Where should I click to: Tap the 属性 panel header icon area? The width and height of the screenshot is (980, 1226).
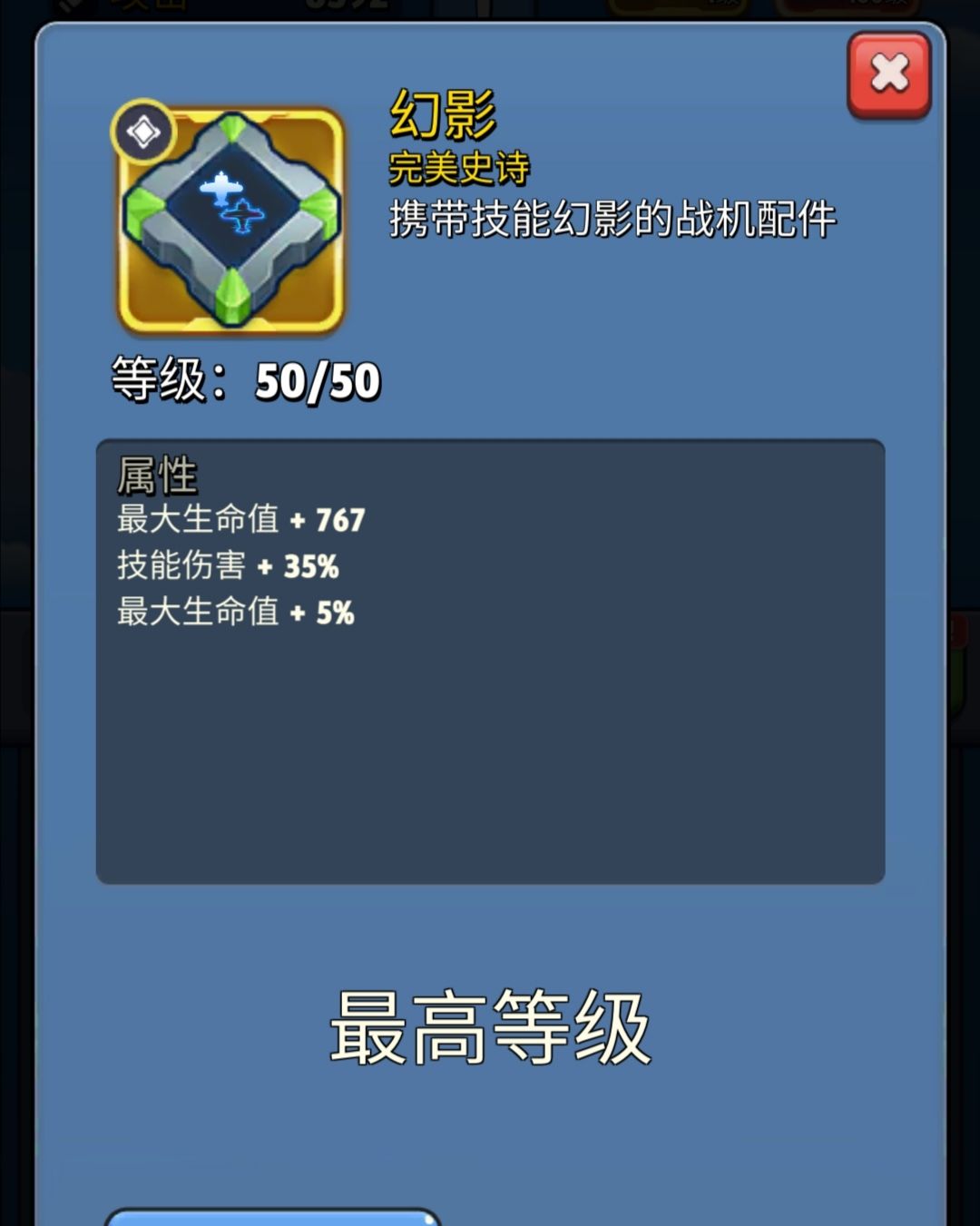coord(159,474)
